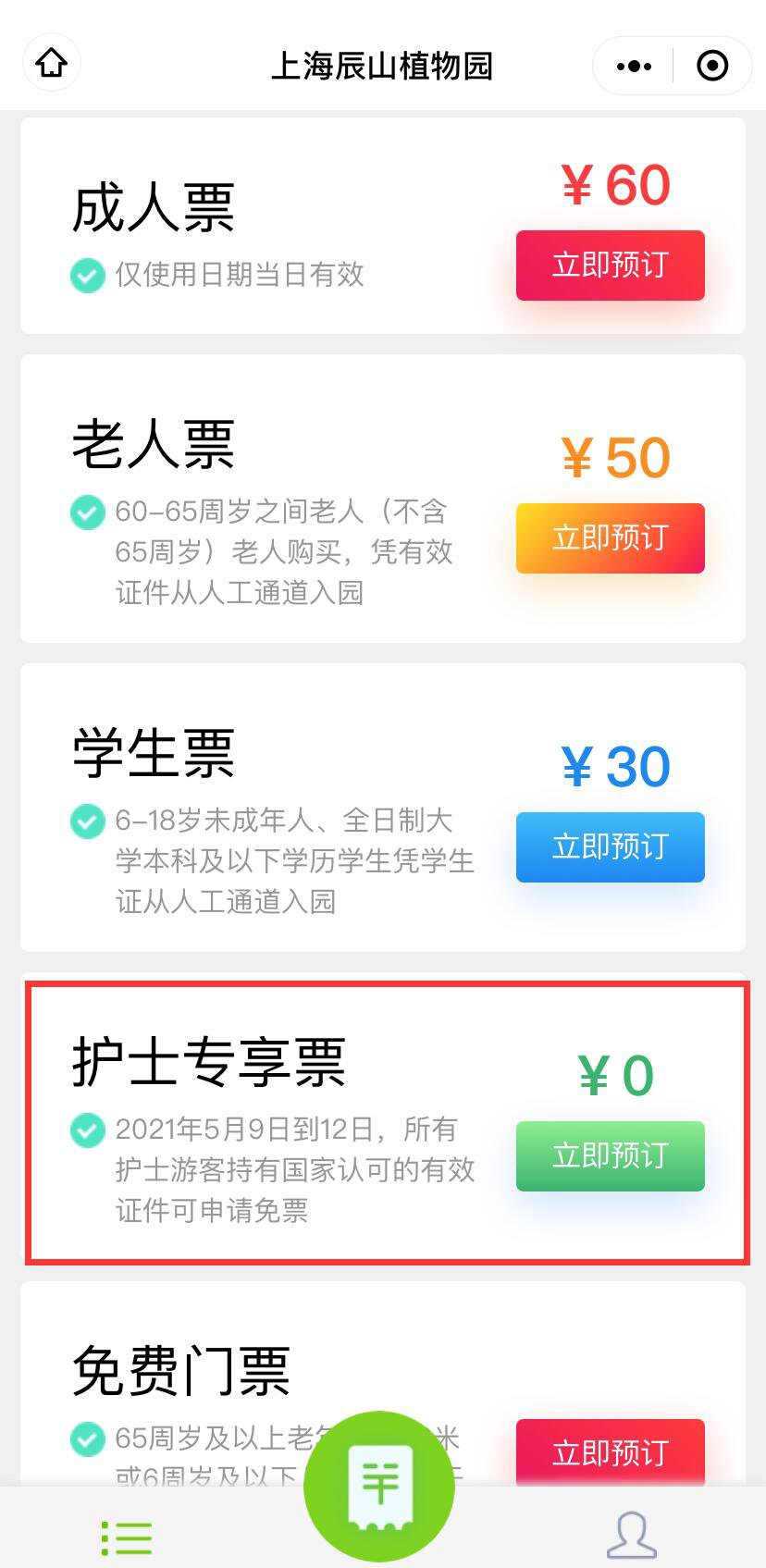Book the 成人票 for ¥60
The image size is (766, 1568).
tap(610, 265)
